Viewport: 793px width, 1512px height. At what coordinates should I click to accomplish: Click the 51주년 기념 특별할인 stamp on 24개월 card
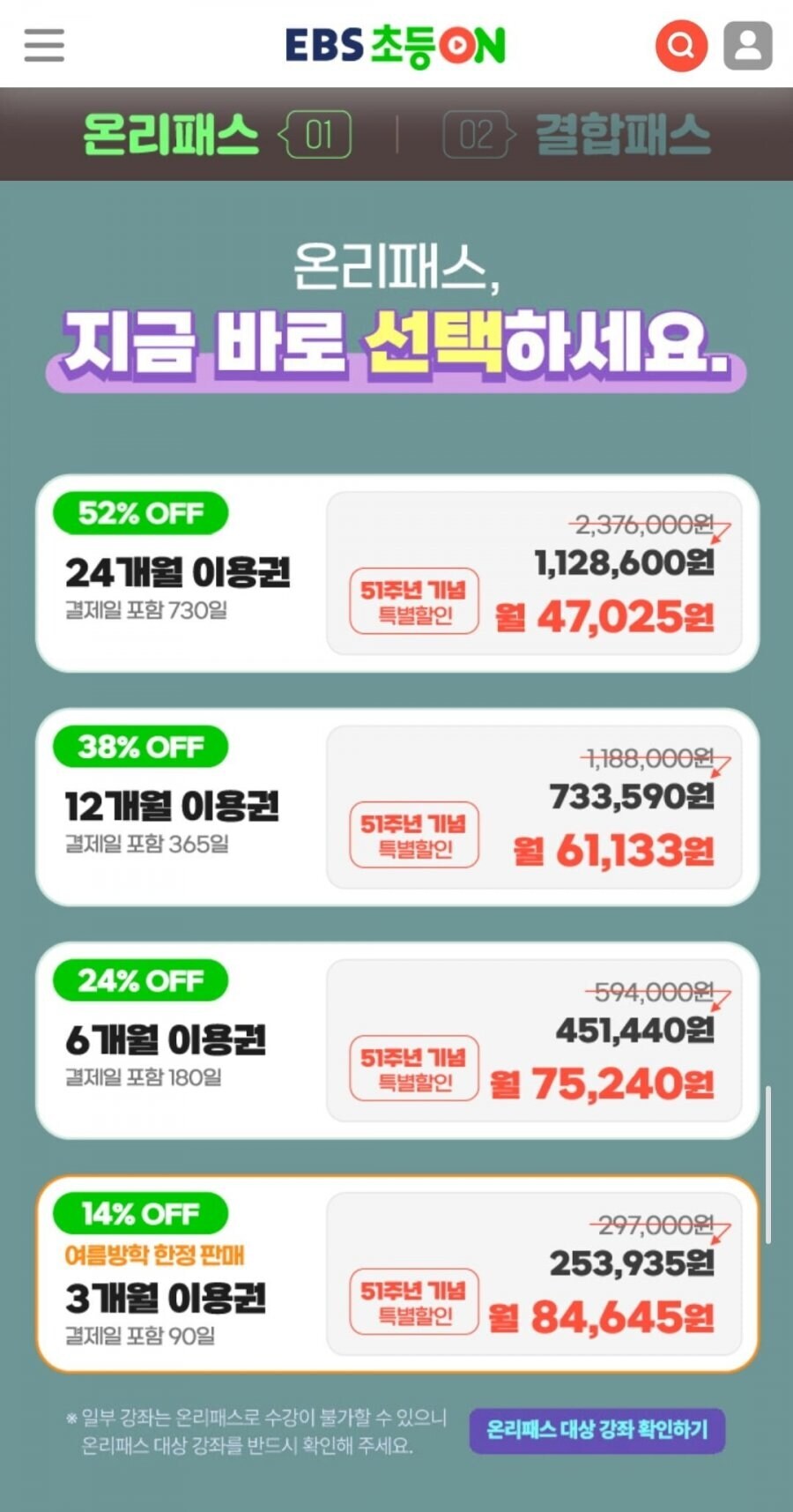coord(412,602)
